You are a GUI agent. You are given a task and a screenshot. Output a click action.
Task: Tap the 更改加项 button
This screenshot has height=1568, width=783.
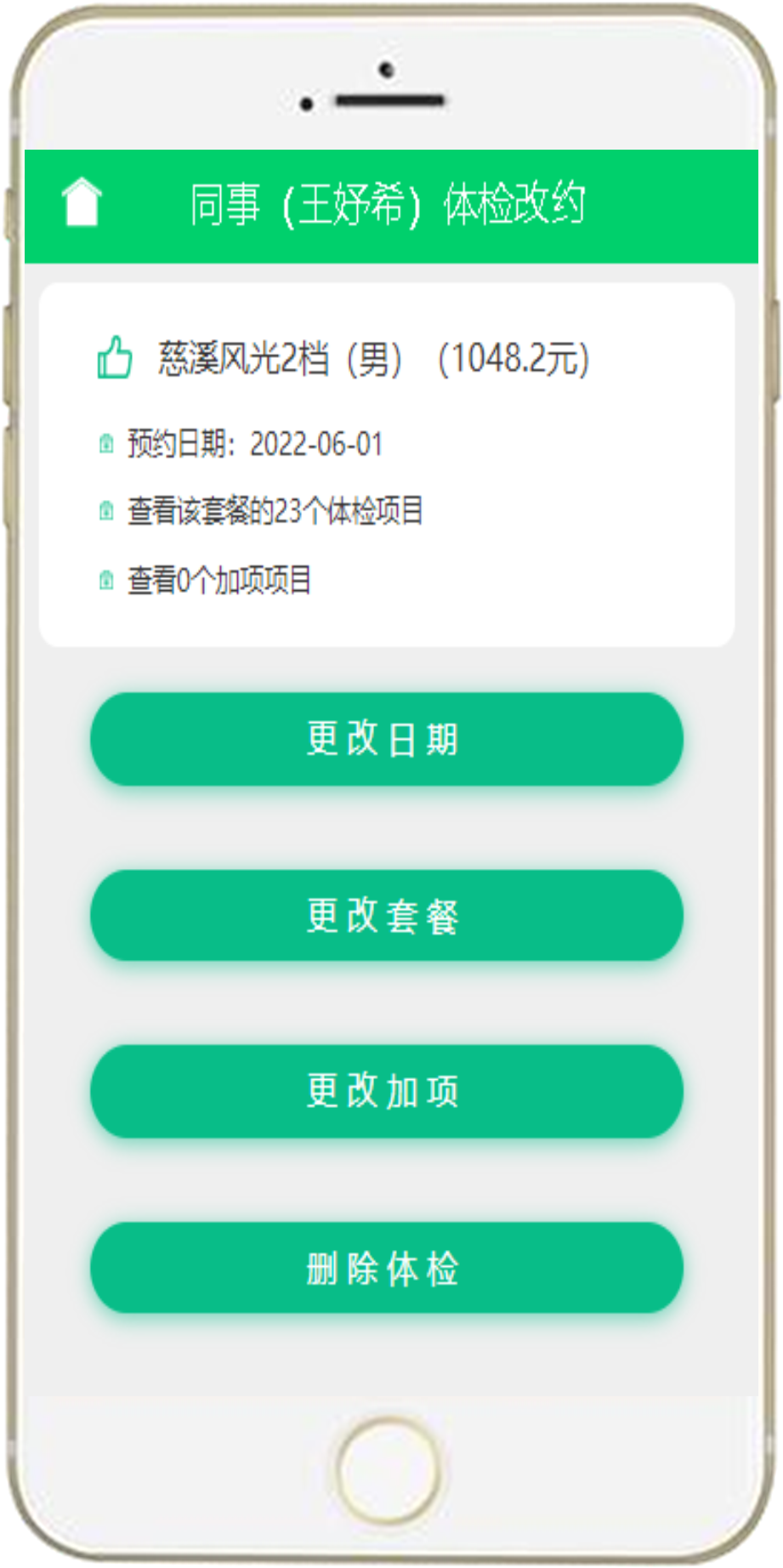click(x=387, y=1091)
